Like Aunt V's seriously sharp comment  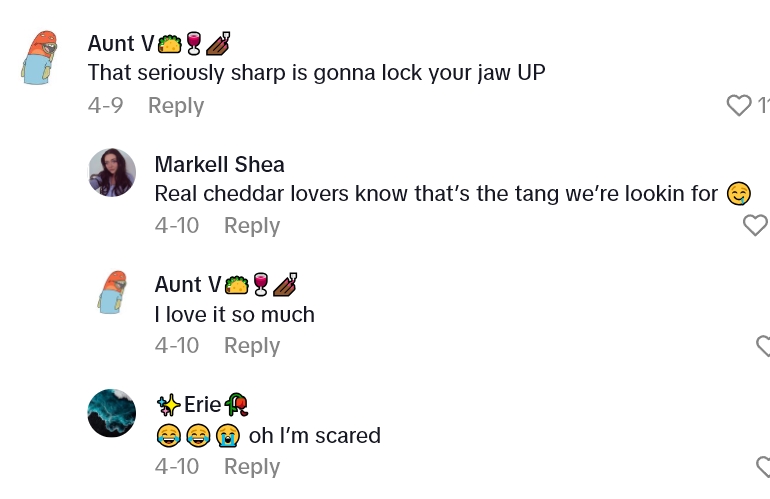click(738, 105)
